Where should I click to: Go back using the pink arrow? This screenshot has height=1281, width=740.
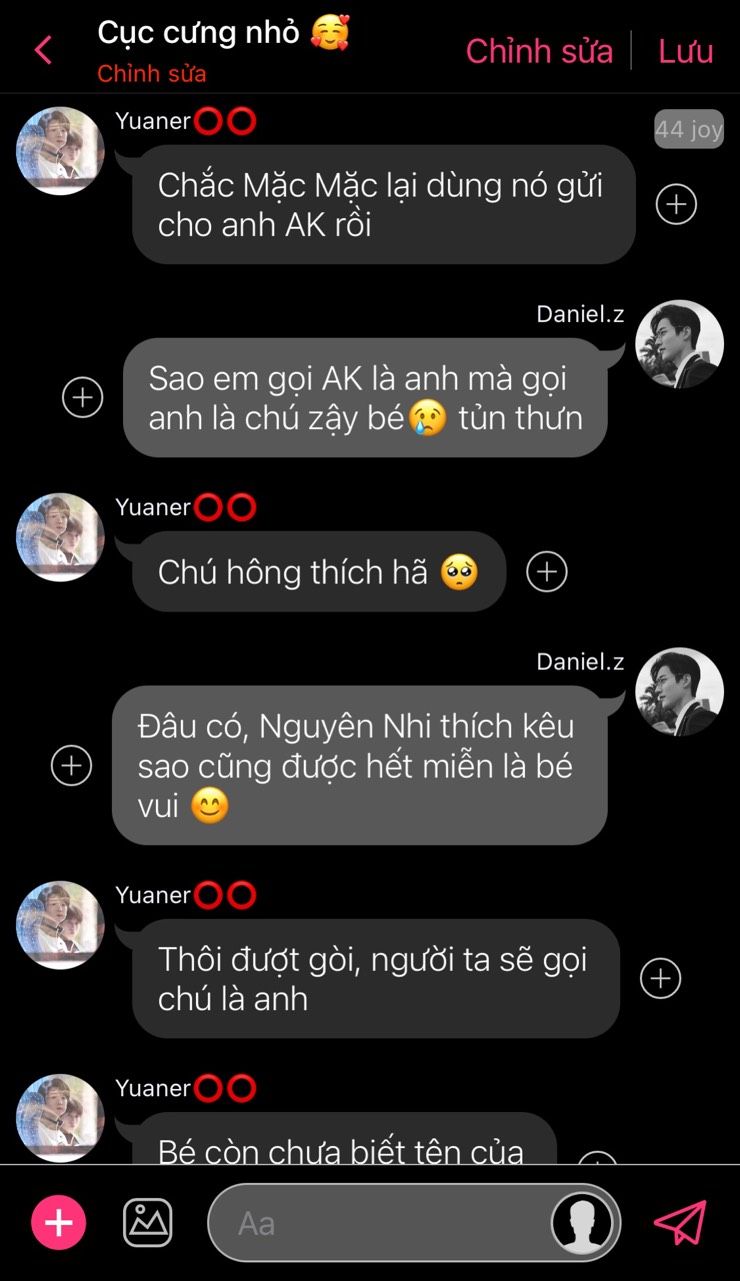[x=43, y=50]
